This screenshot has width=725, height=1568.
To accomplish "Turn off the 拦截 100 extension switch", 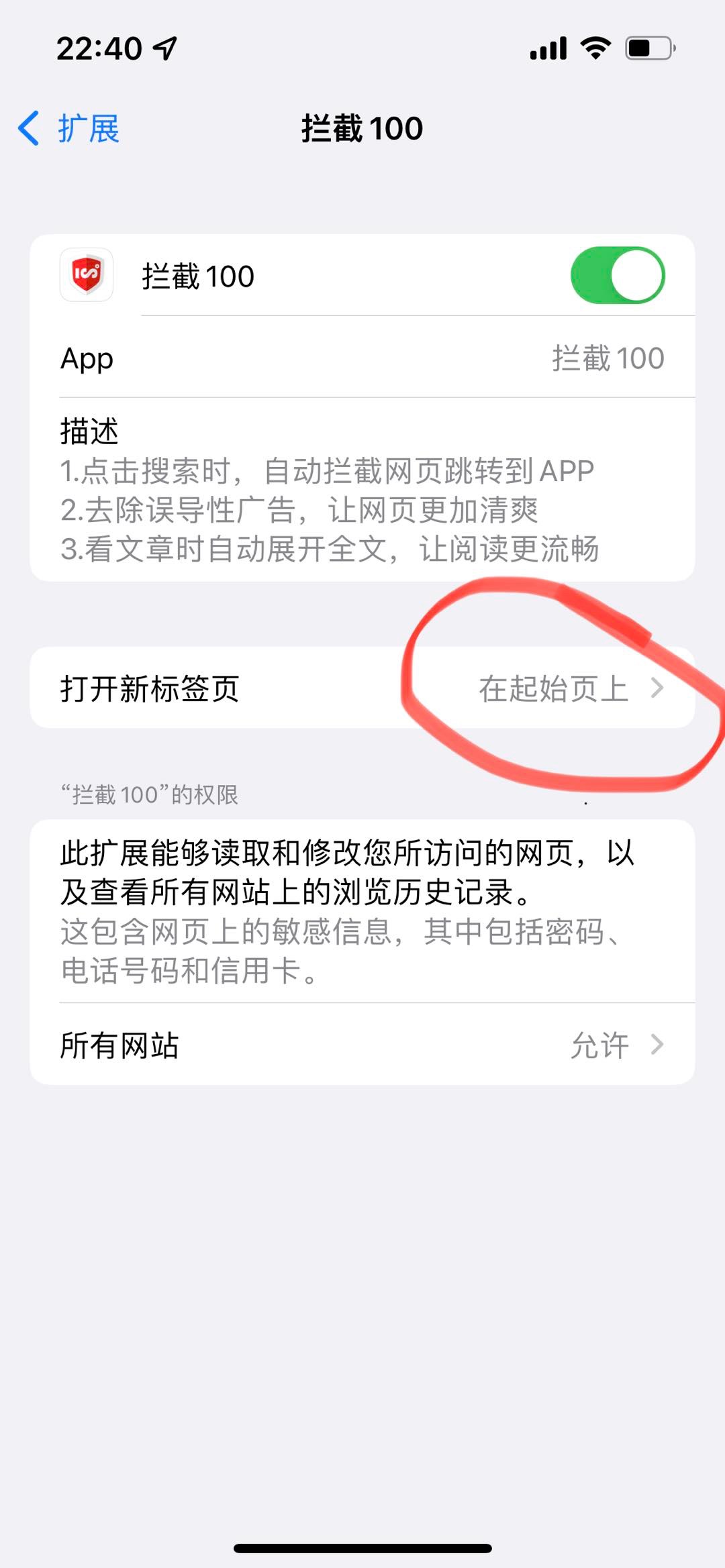I will pos(617,276).
